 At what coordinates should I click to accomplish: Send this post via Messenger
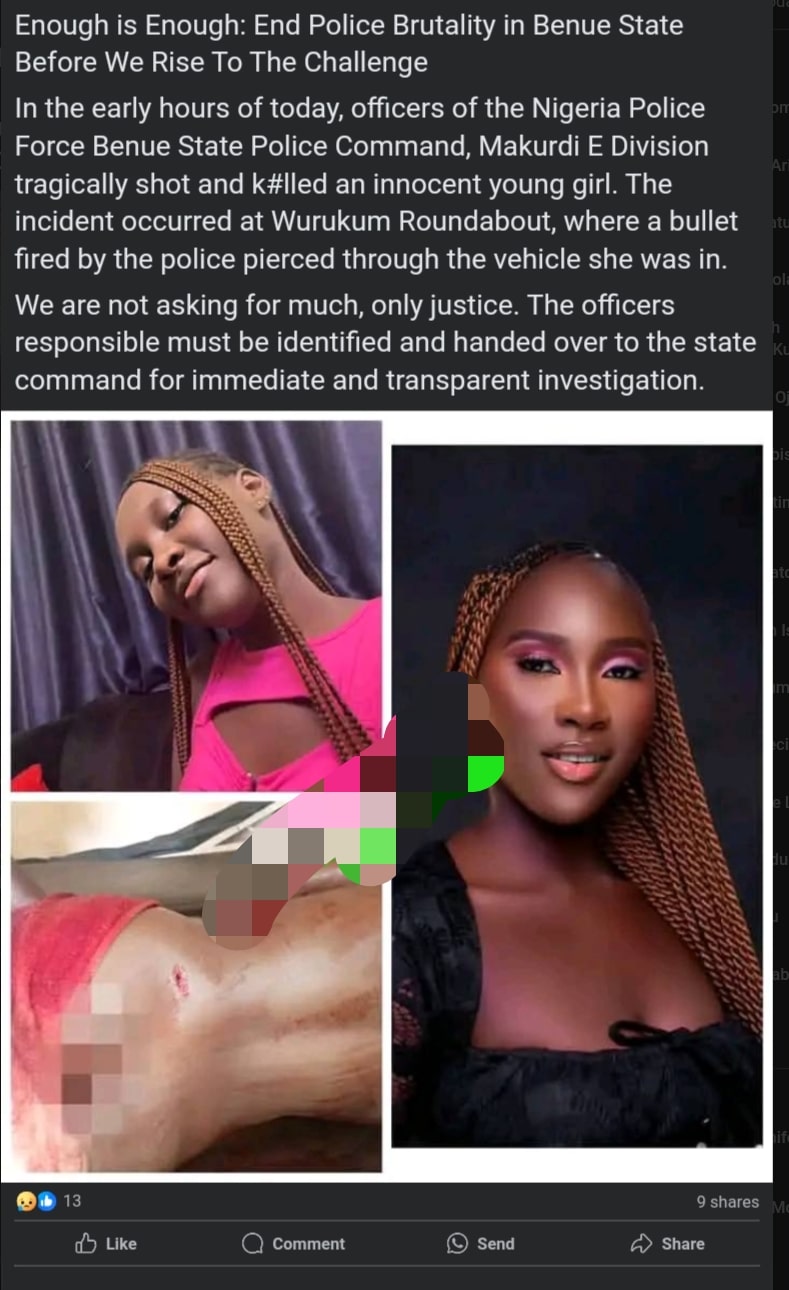click(x=481, y=1243)
